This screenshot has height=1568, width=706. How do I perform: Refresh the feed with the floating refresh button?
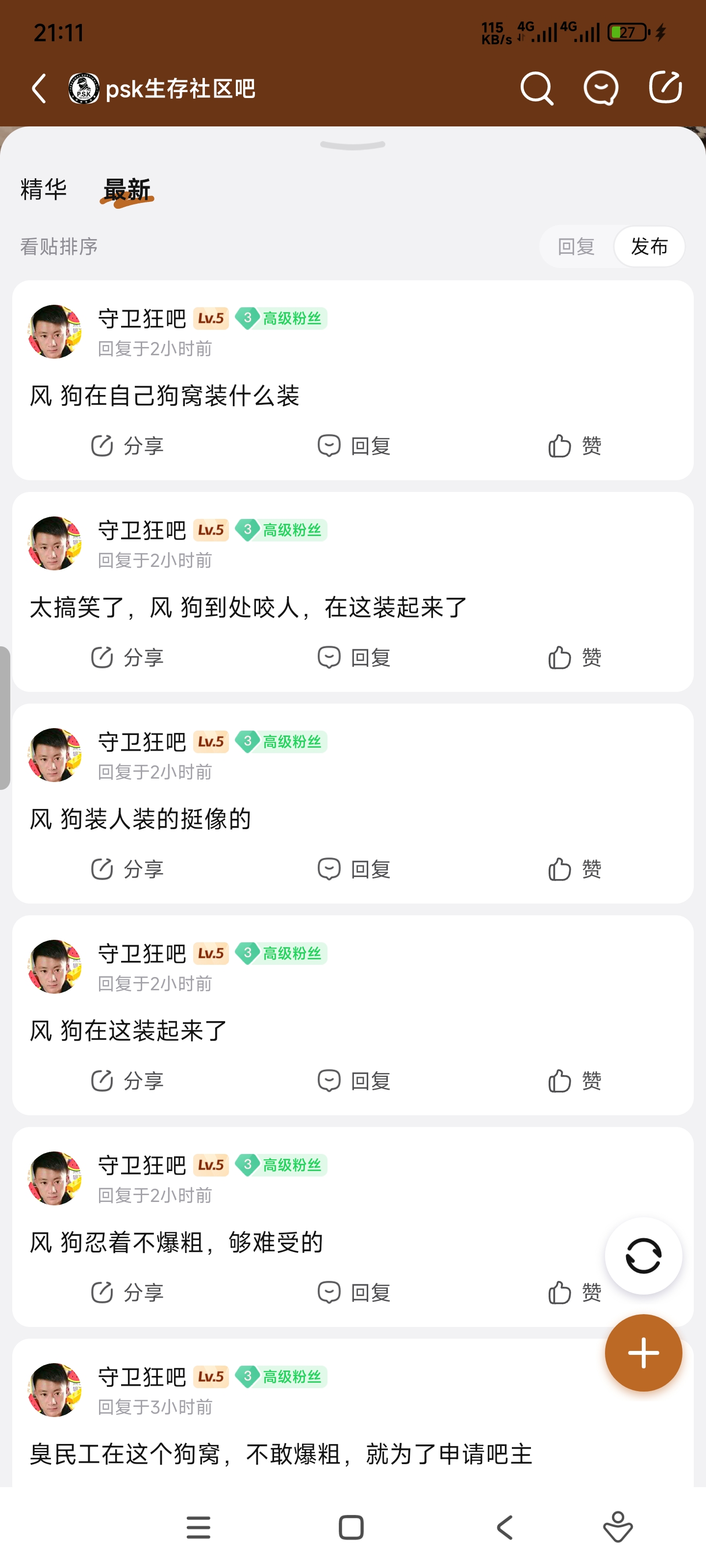(x=643, y=1256)
